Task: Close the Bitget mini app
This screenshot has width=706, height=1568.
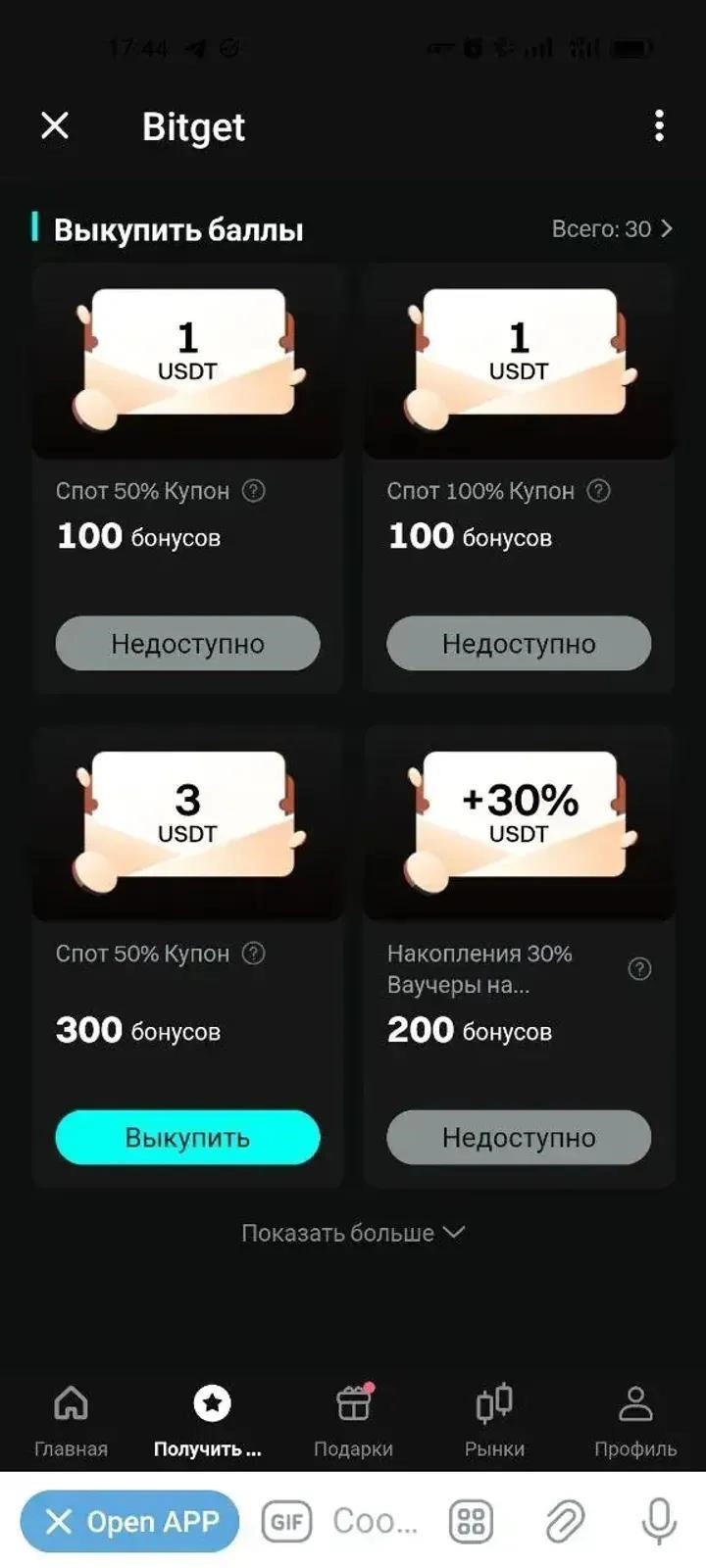Action: (x=55, y=125)
